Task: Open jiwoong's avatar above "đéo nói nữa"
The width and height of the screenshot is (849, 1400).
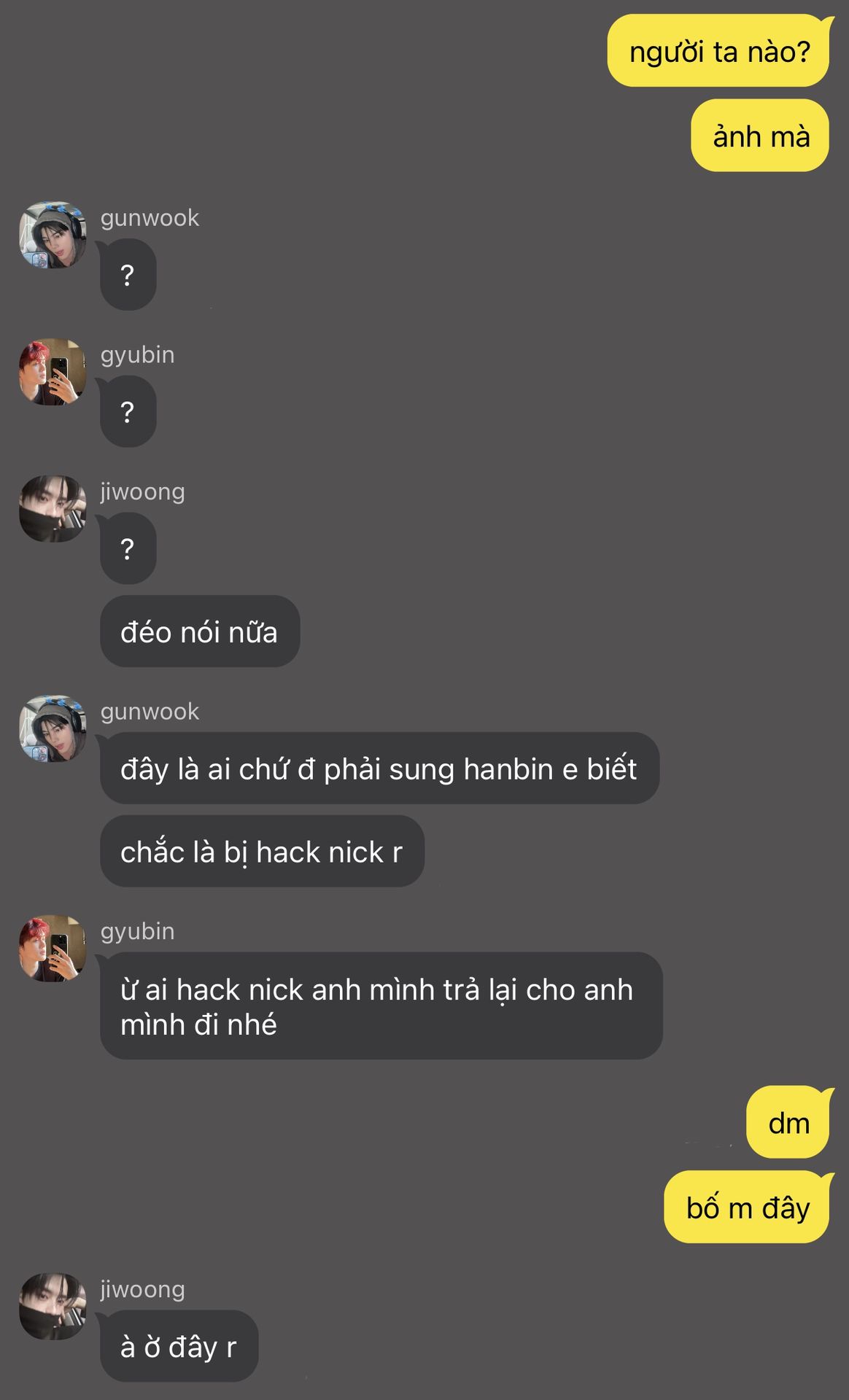Action: tap(53, 509)
